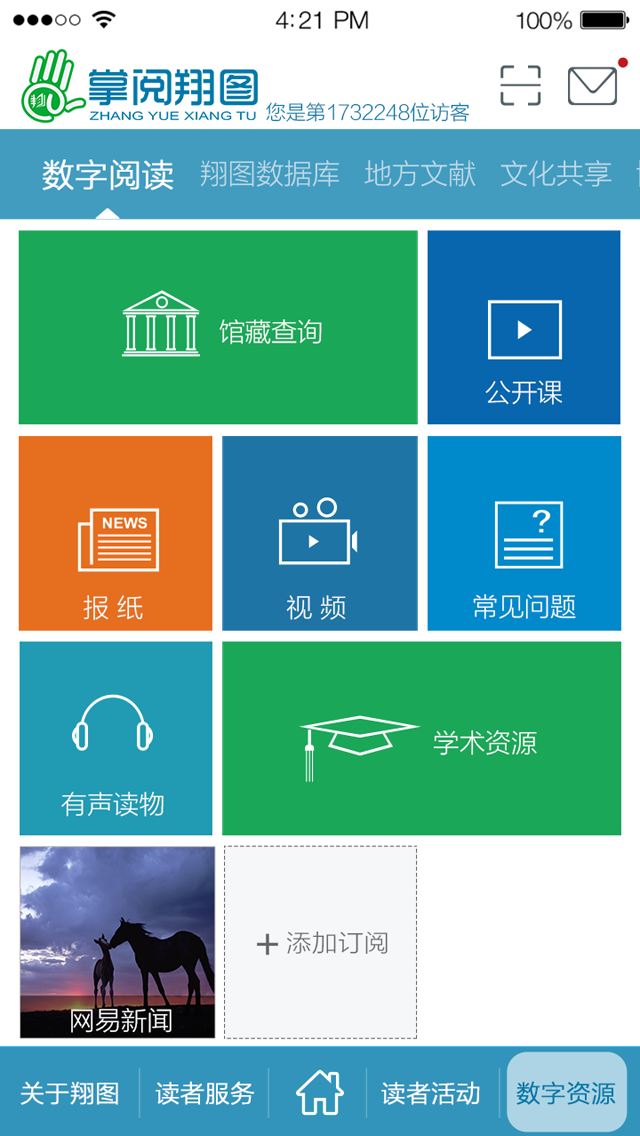The width and height of the screenshot is (640, 1136).
Task: Go to 读者活动 in the bottom bar
Action: [431, 1093]
